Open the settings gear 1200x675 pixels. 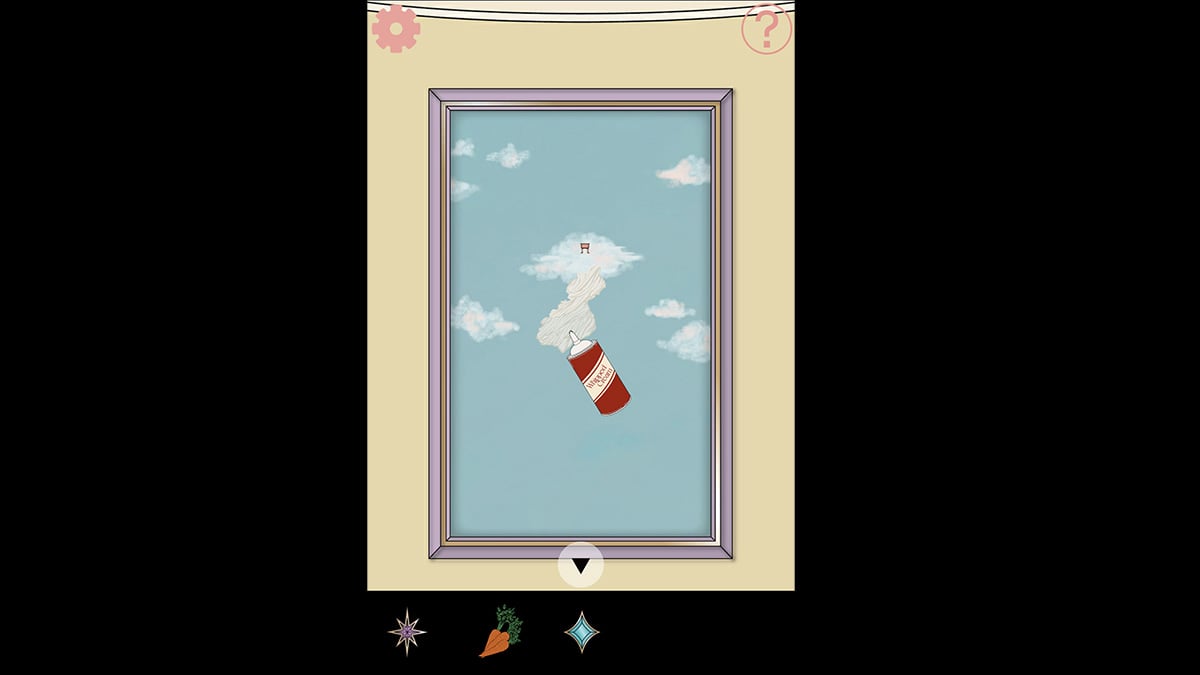point(396,29)
